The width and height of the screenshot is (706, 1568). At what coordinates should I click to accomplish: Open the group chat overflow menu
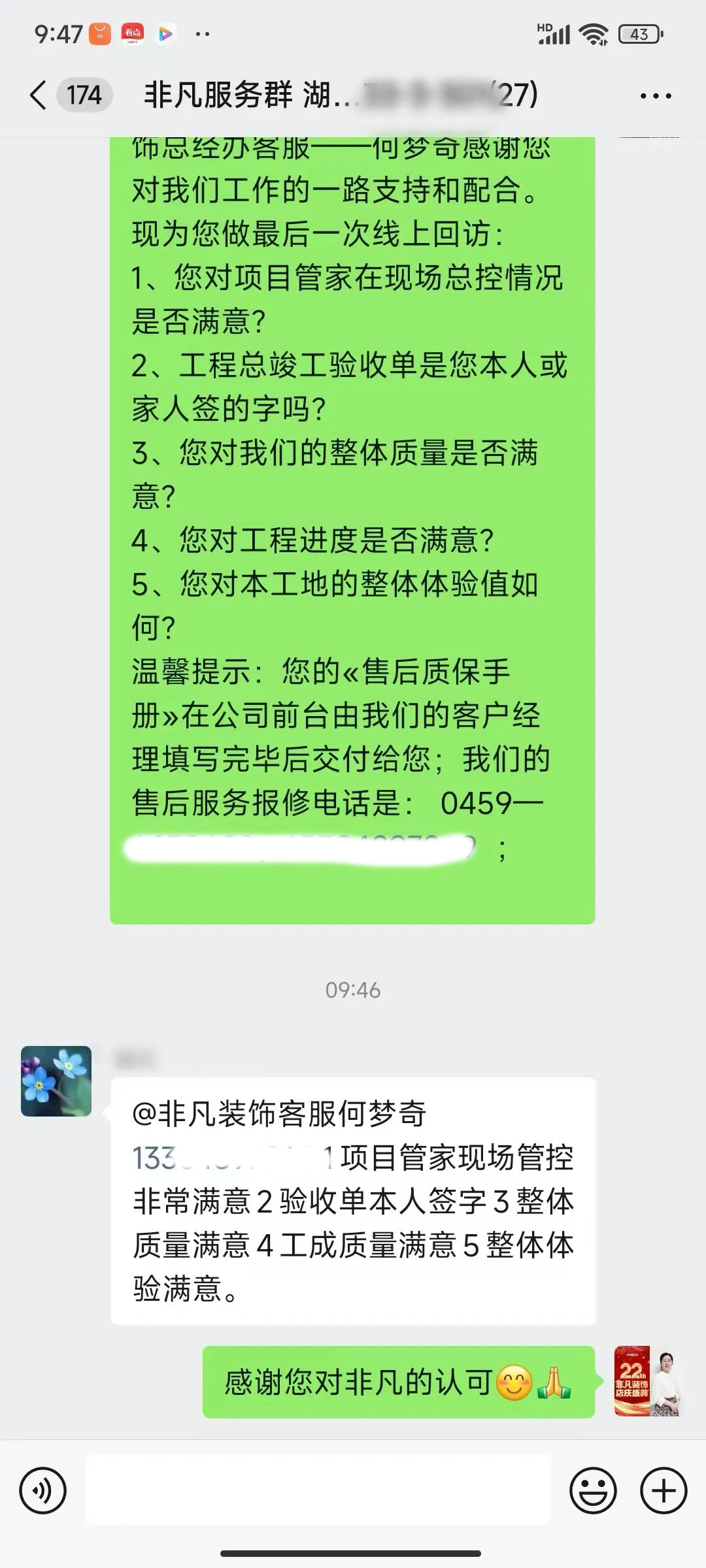tap(655, 96)
